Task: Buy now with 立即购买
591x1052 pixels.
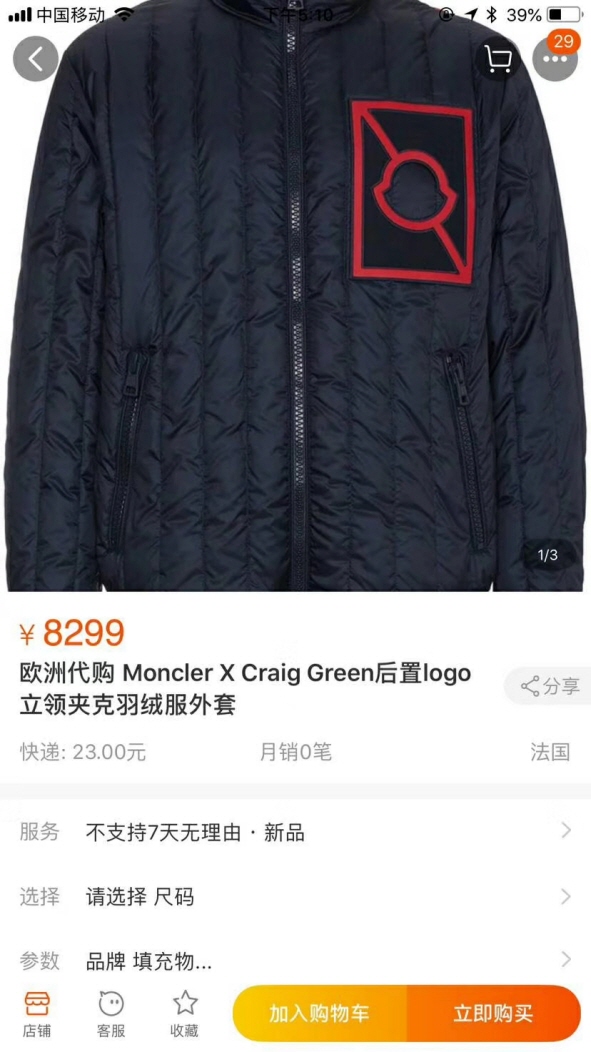Action: point(494,1013)
